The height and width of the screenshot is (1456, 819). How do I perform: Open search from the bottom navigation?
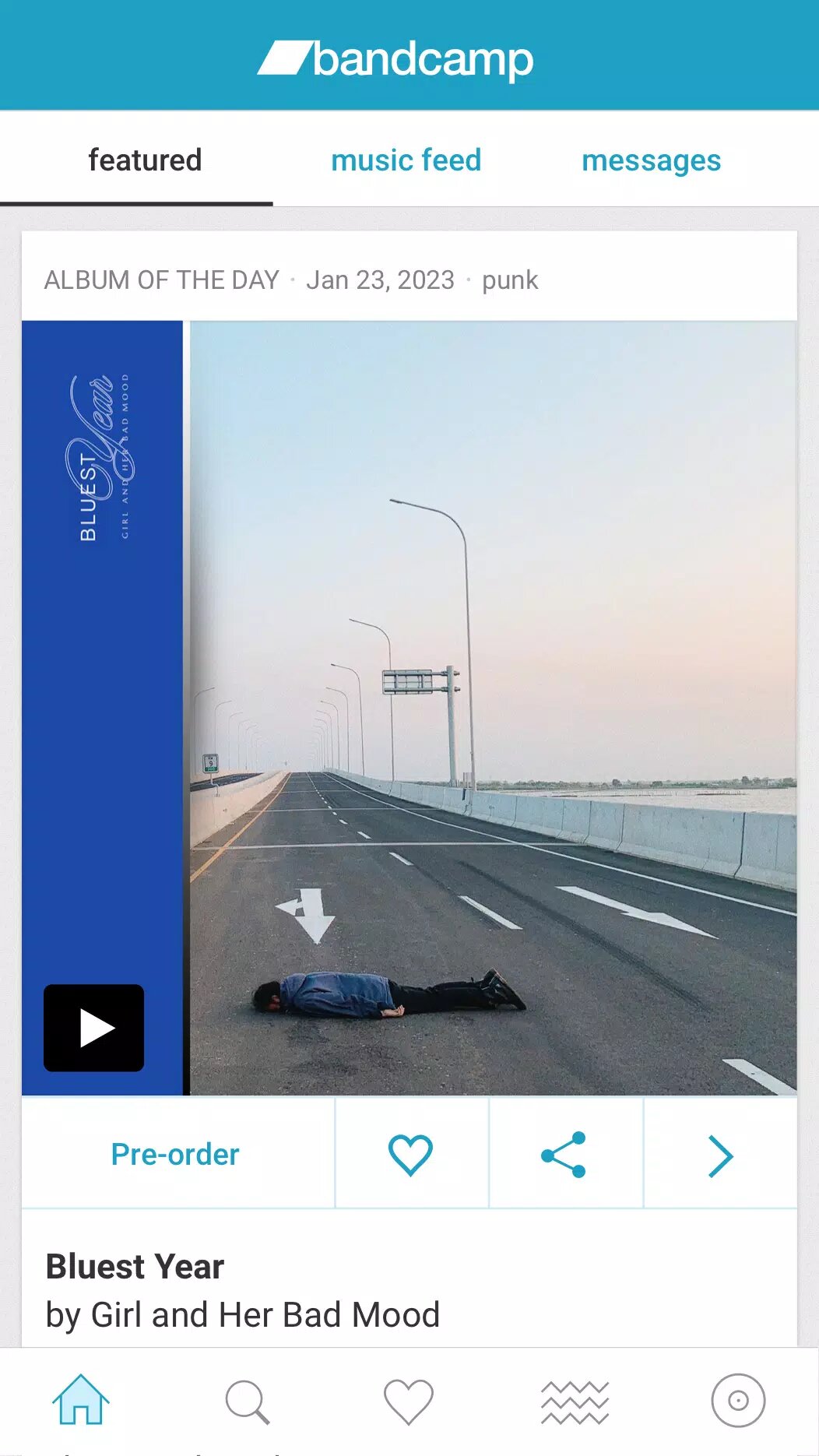click(x=247, y=1401)
